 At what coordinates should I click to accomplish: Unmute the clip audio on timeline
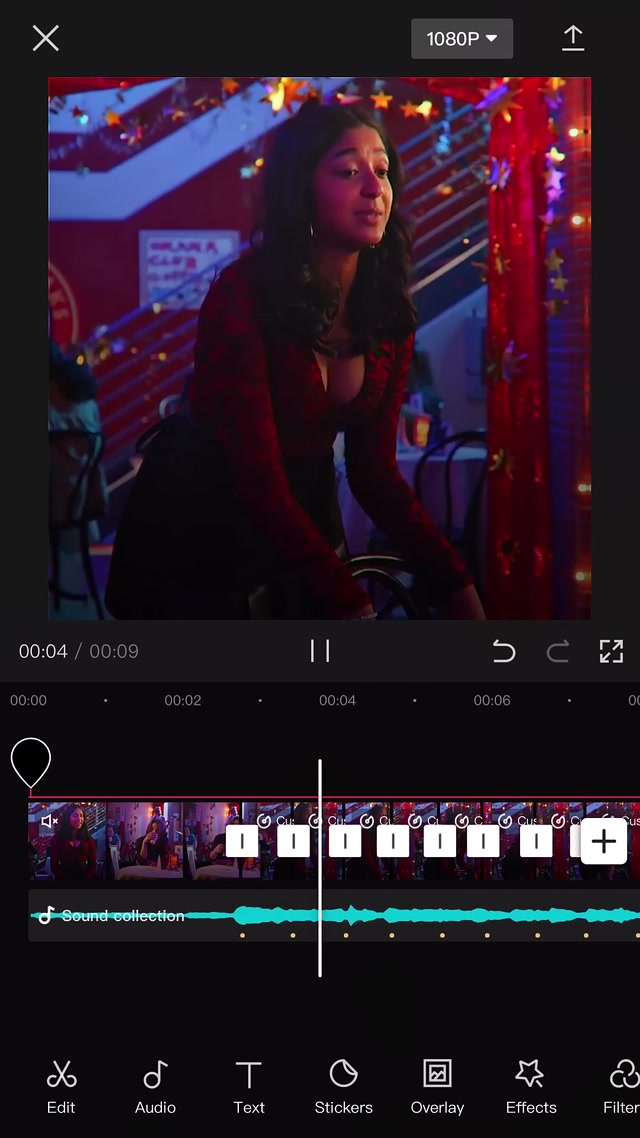[x=49, y=821]
